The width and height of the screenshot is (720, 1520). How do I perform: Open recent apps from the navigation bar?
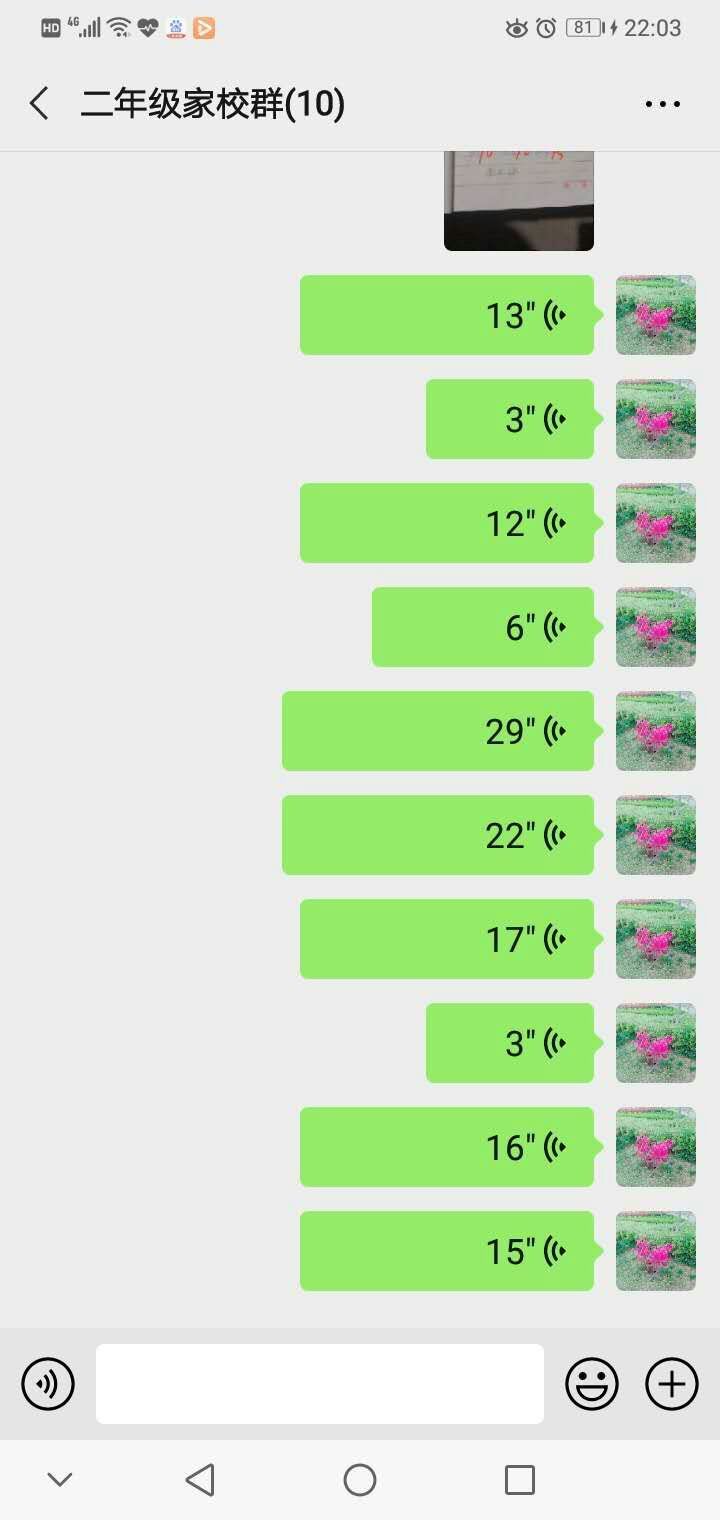tap(520, 1480)
